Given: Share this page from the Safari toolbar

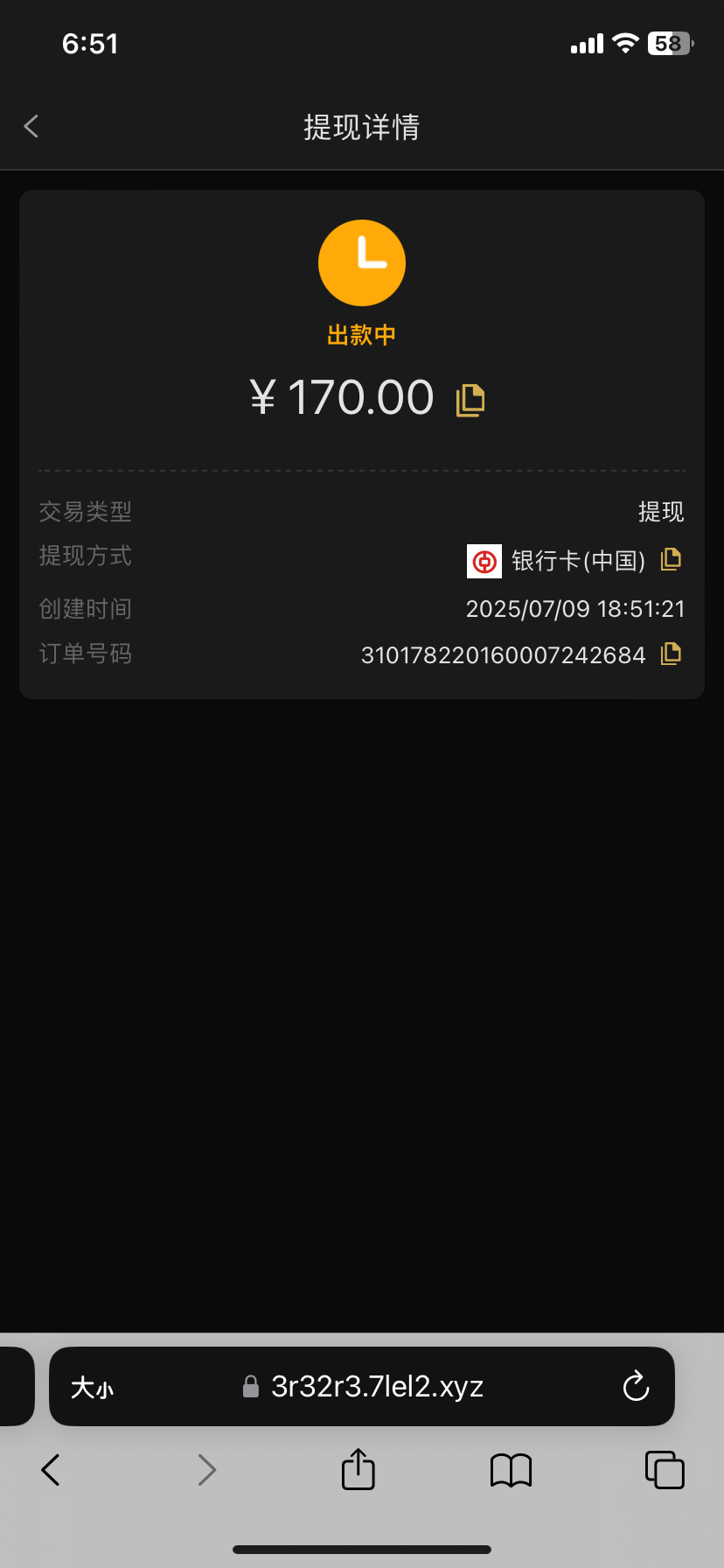Looking at the screenshot, I should 358,1469.
